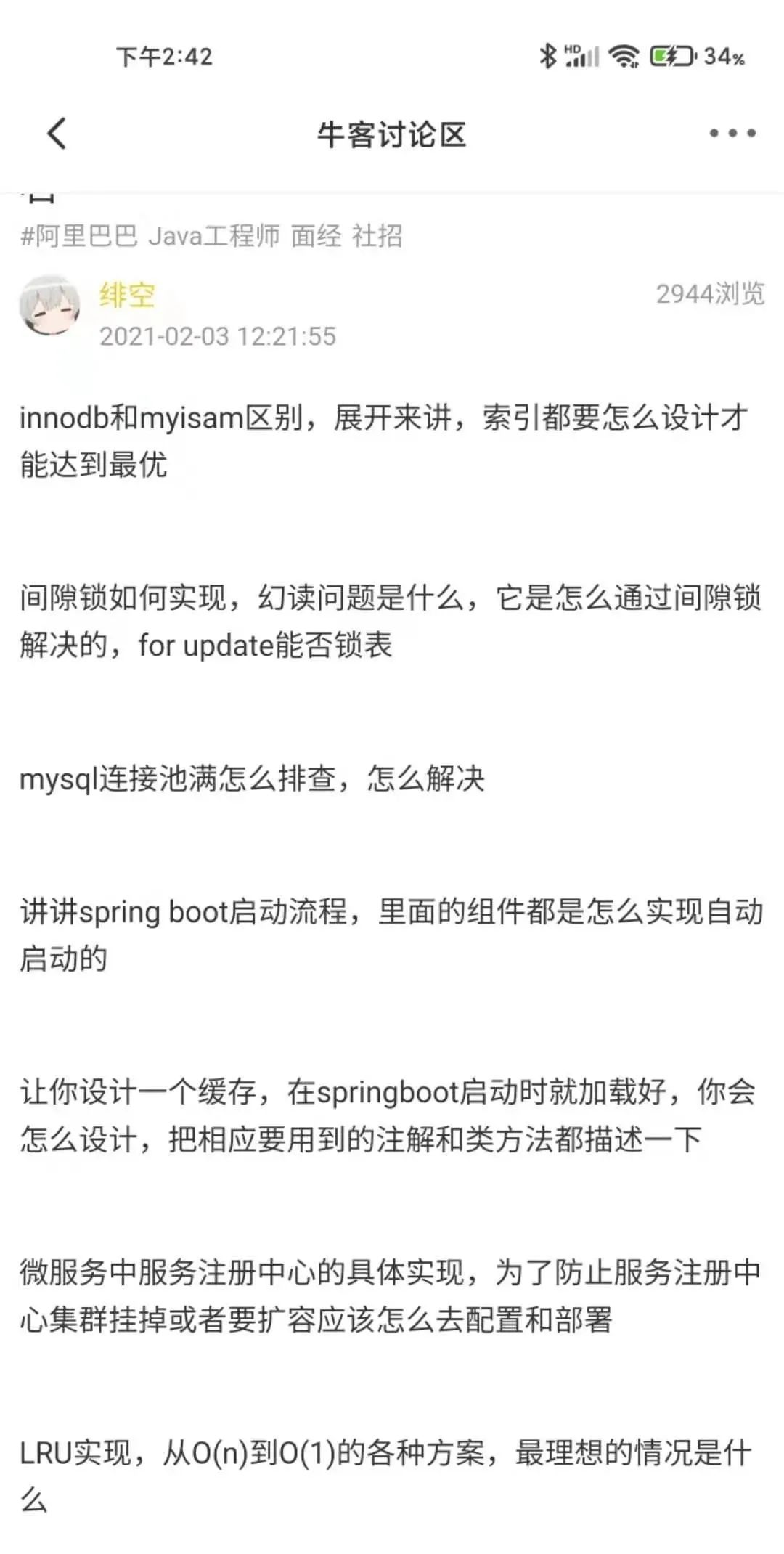
Task: Open the three-dot overflow menu
Action: coord(732,134)
